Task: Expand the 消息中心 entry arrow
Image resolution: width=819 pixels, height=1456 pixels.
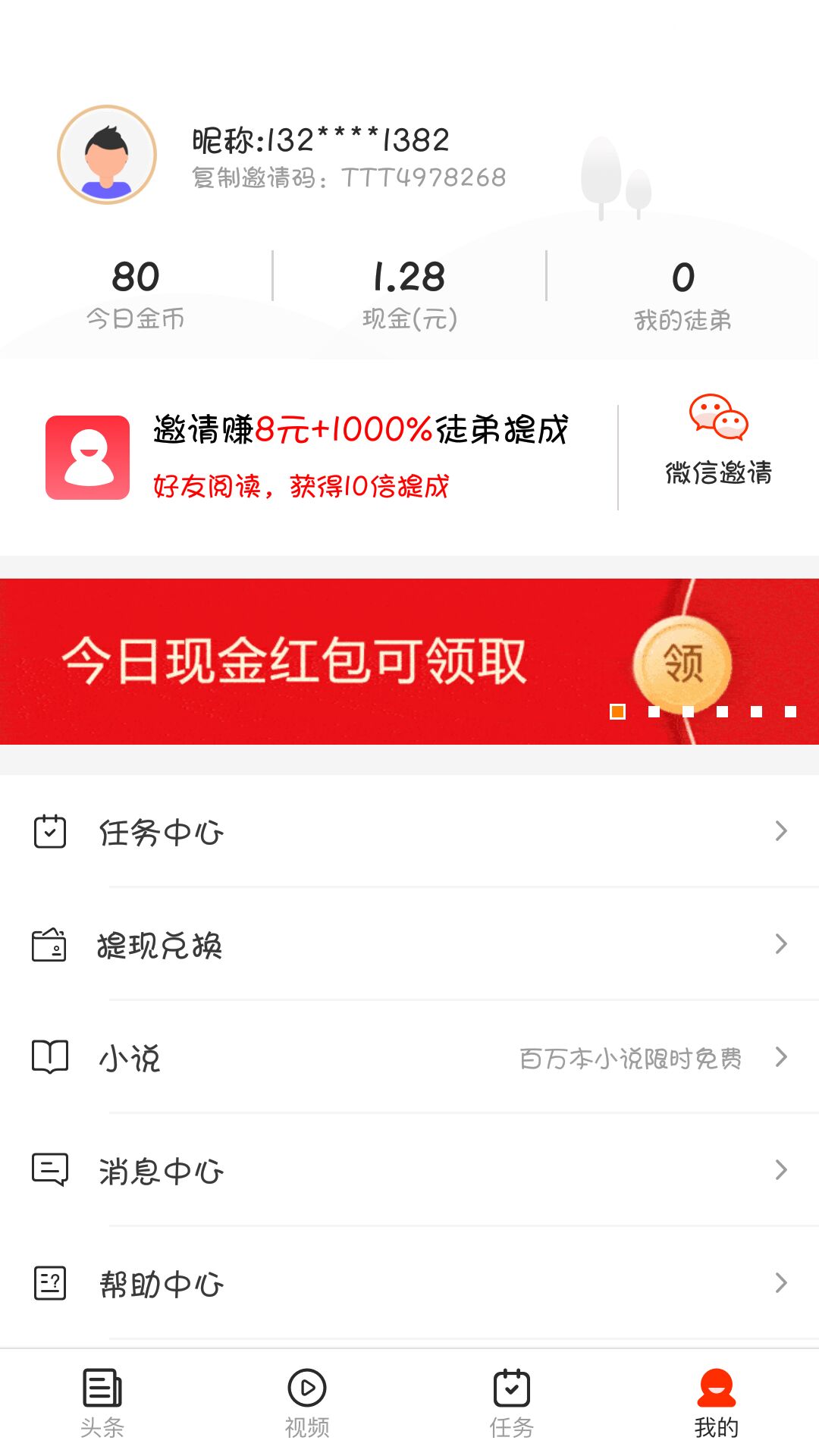Action: 783,1170
